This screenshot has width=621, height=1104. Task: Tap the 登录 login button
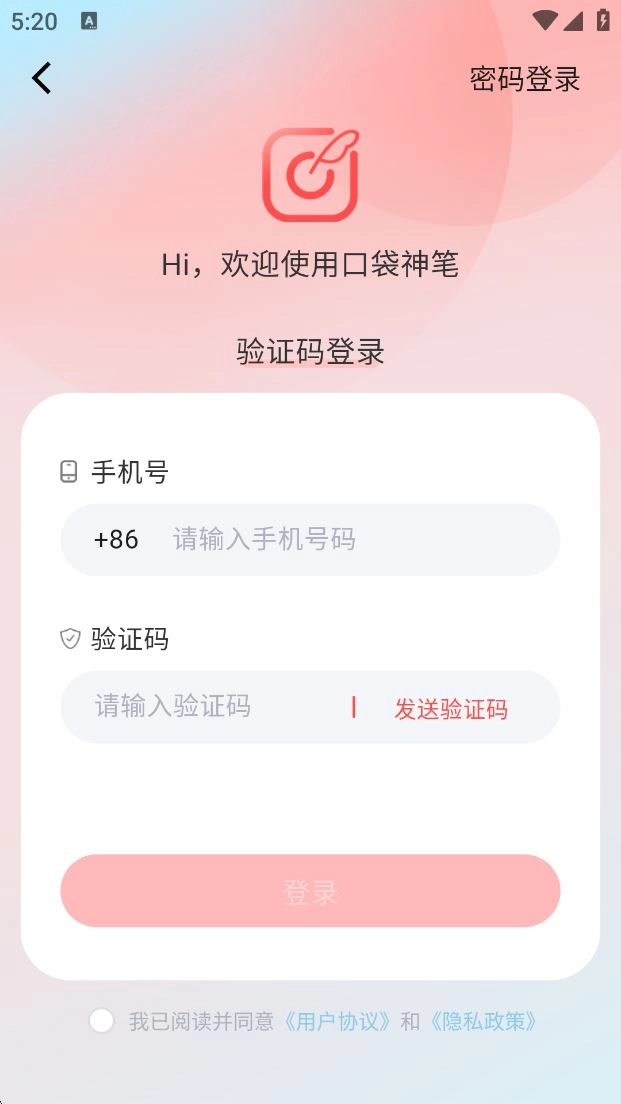(310, 891)
